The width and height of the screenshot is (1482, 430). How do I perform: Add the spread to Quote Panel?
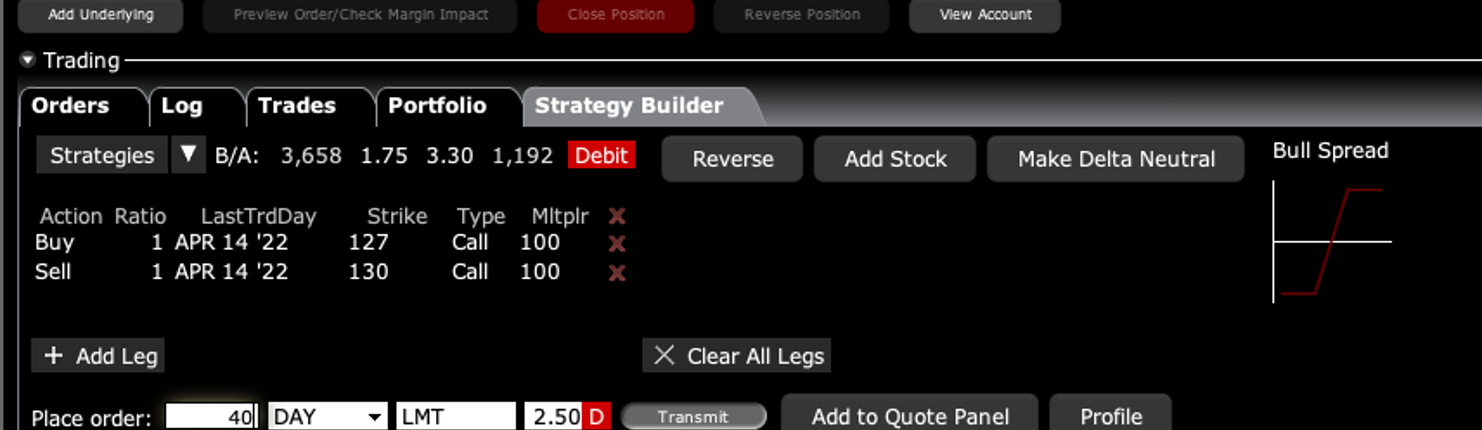[x=909, y=416]
